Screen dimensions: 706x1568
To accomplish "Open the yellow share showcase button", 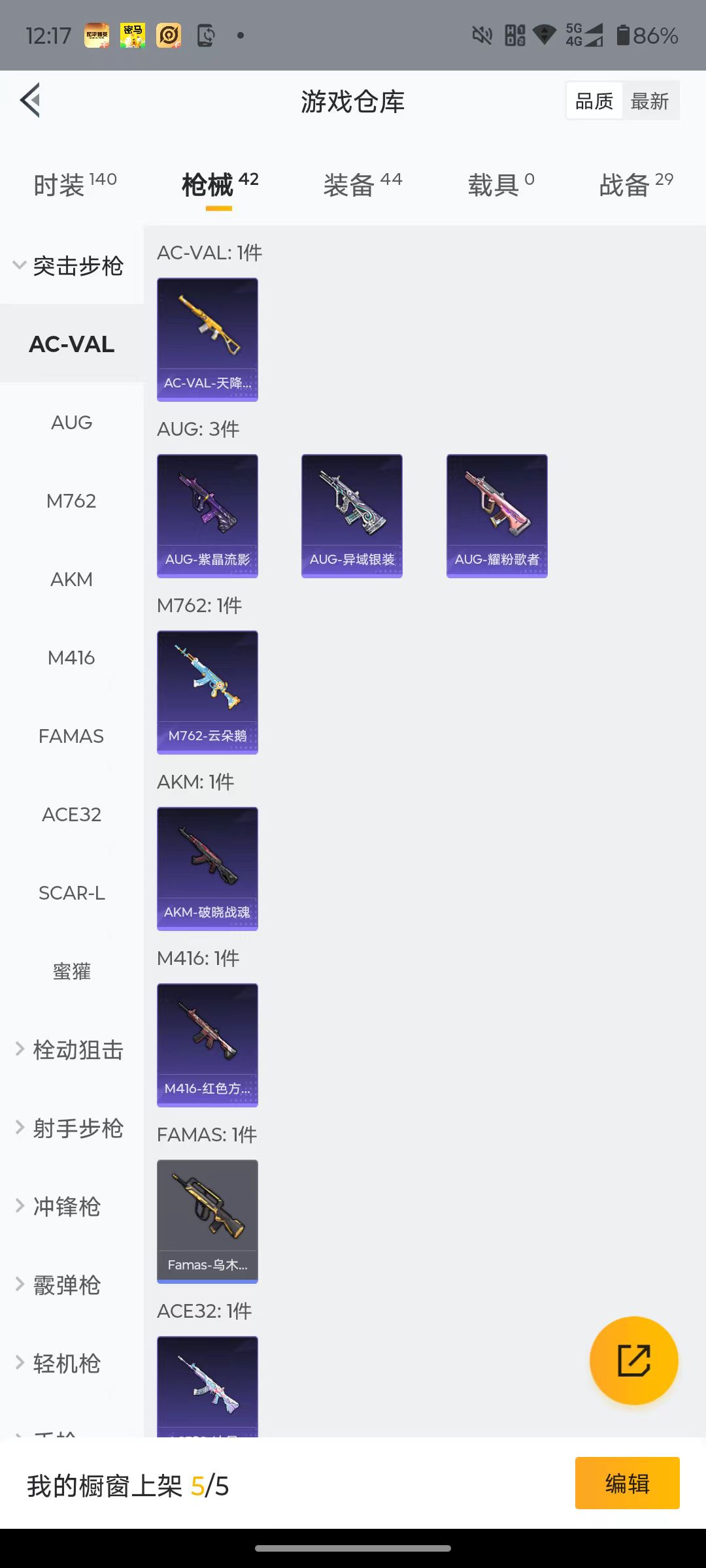I will pyautogui.click(x=633, y=1360).
